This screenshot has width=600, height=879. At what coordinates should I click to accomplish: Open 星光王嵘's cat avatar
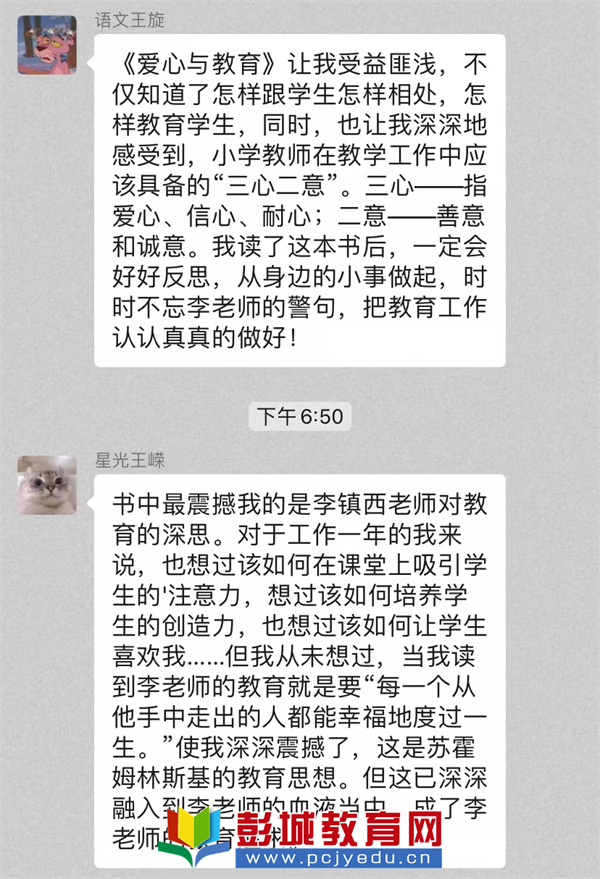pyautogui.click(x=47, y=485)
